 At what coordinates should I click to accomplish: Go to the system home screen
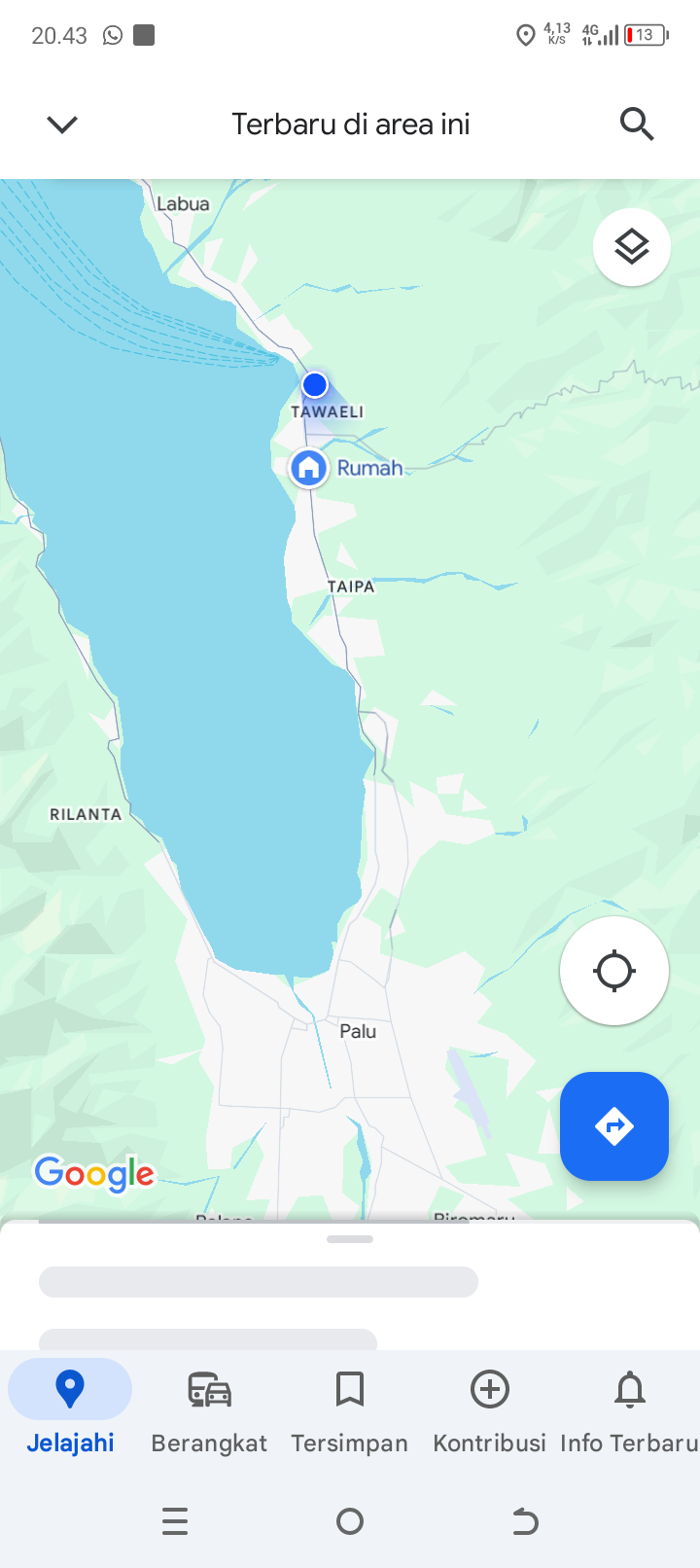pyautogui.click(x=350, y=1521)
